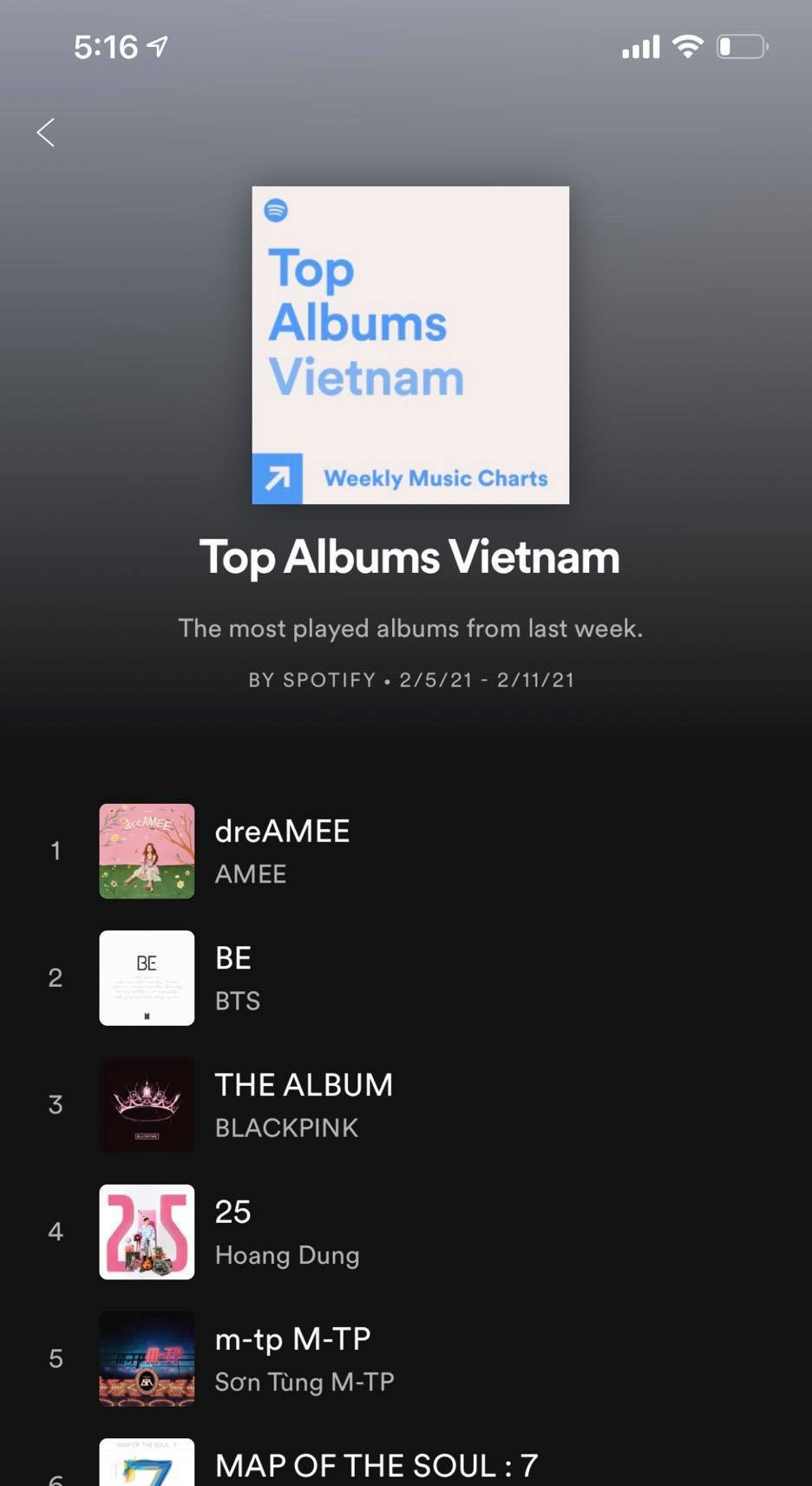
Task: Tap the Weekly Music Charts label
Action: (435, 478)
